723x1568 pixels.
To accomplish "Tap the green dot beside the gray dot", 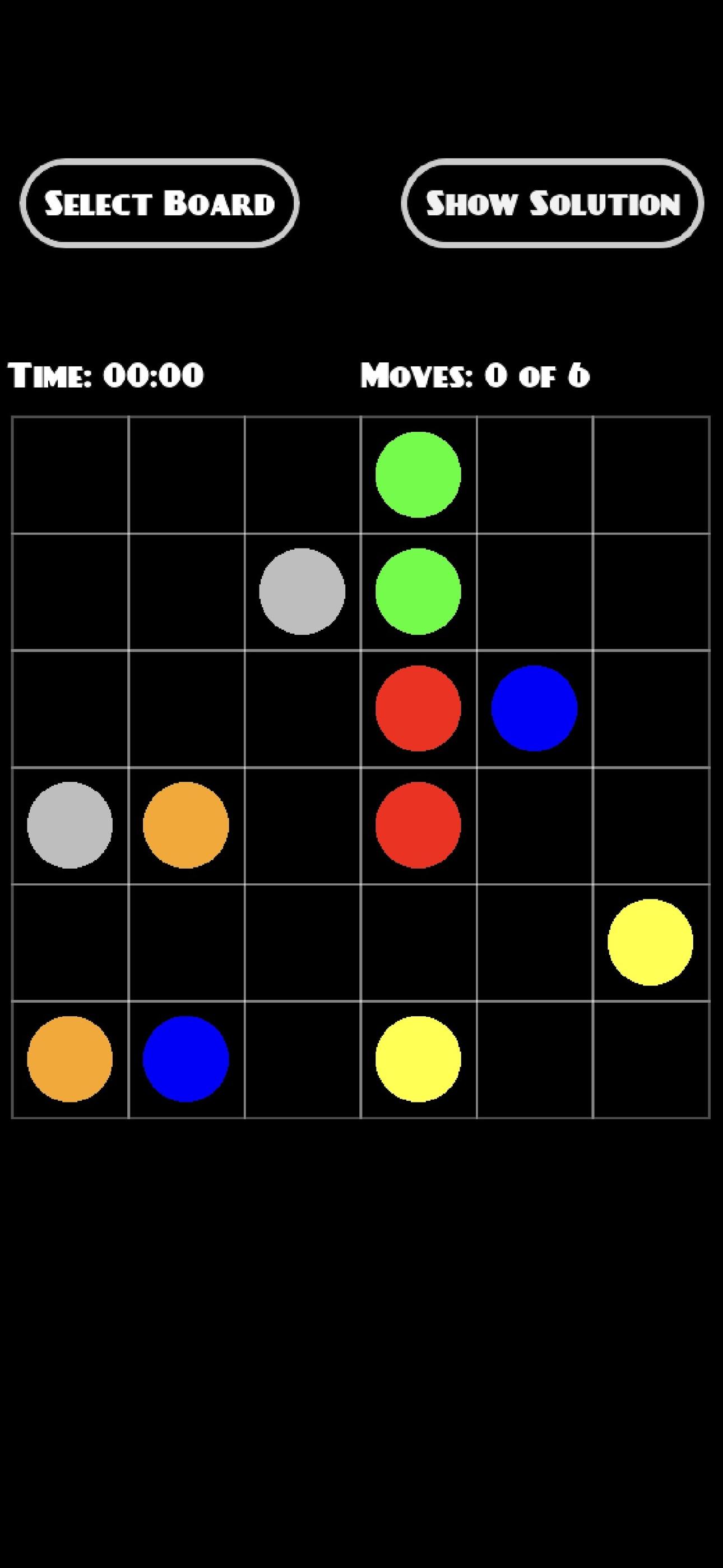I will pyautogui.click(x=418, y=591).
